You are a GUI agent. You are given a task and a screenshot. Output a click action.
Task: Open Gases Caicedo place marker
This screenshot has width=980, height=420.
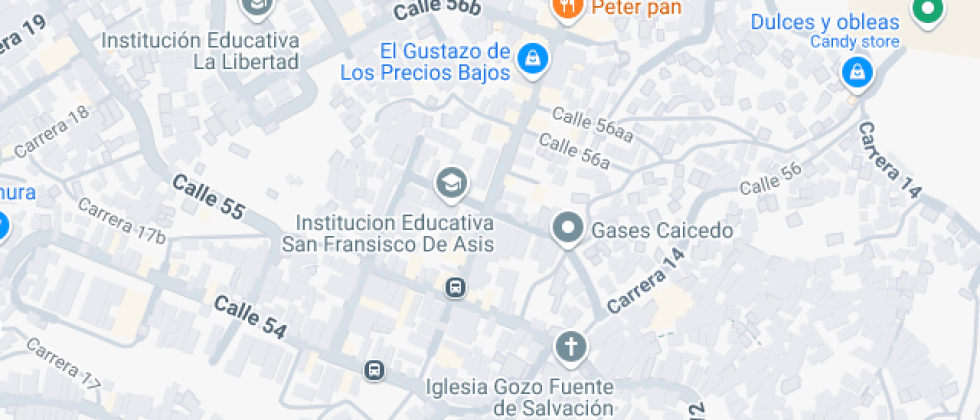(x=568, y=229)
